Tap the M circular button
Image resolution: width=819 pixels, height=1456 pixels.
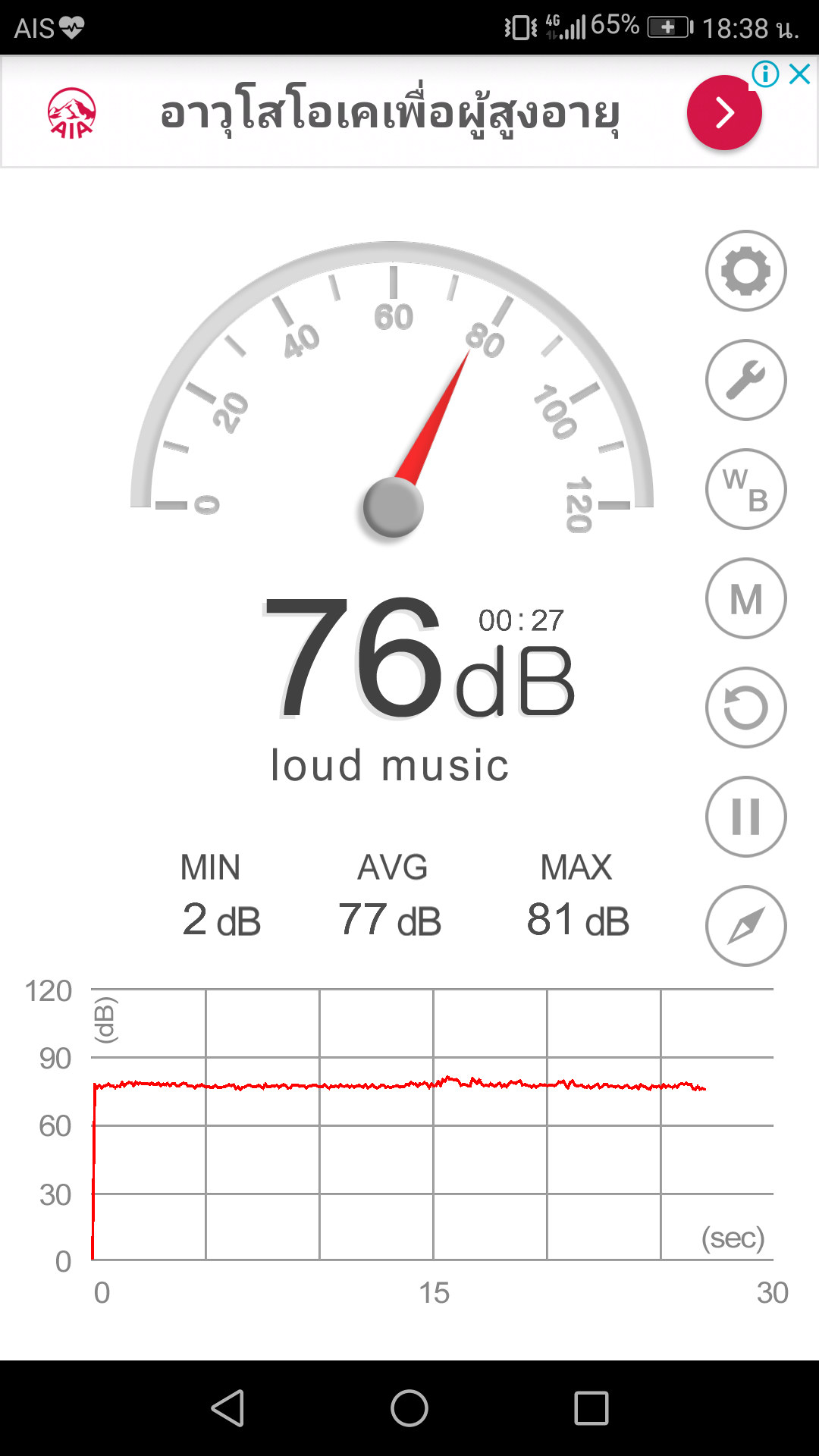(745, 599)
